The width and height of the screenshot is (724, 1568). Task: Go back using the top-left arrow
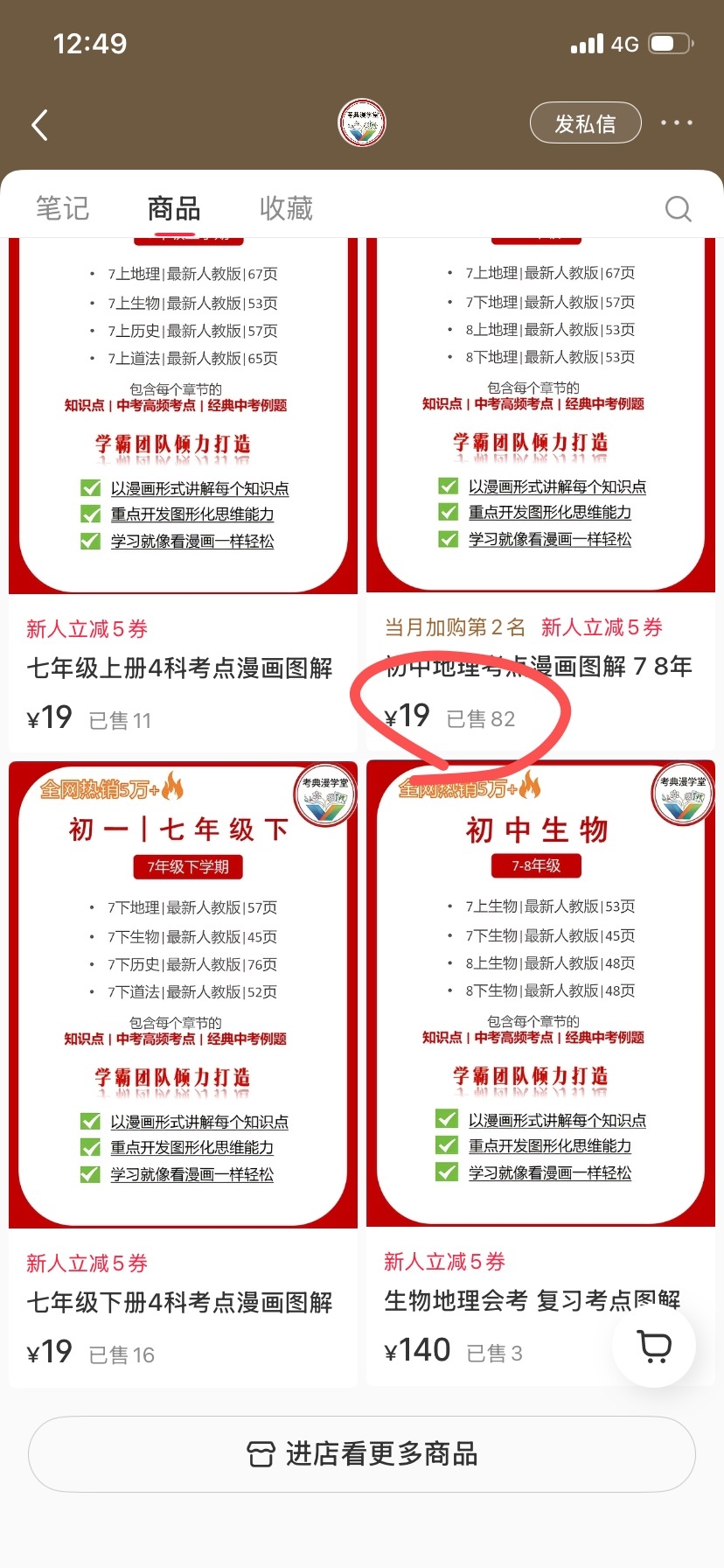point(39,124)
